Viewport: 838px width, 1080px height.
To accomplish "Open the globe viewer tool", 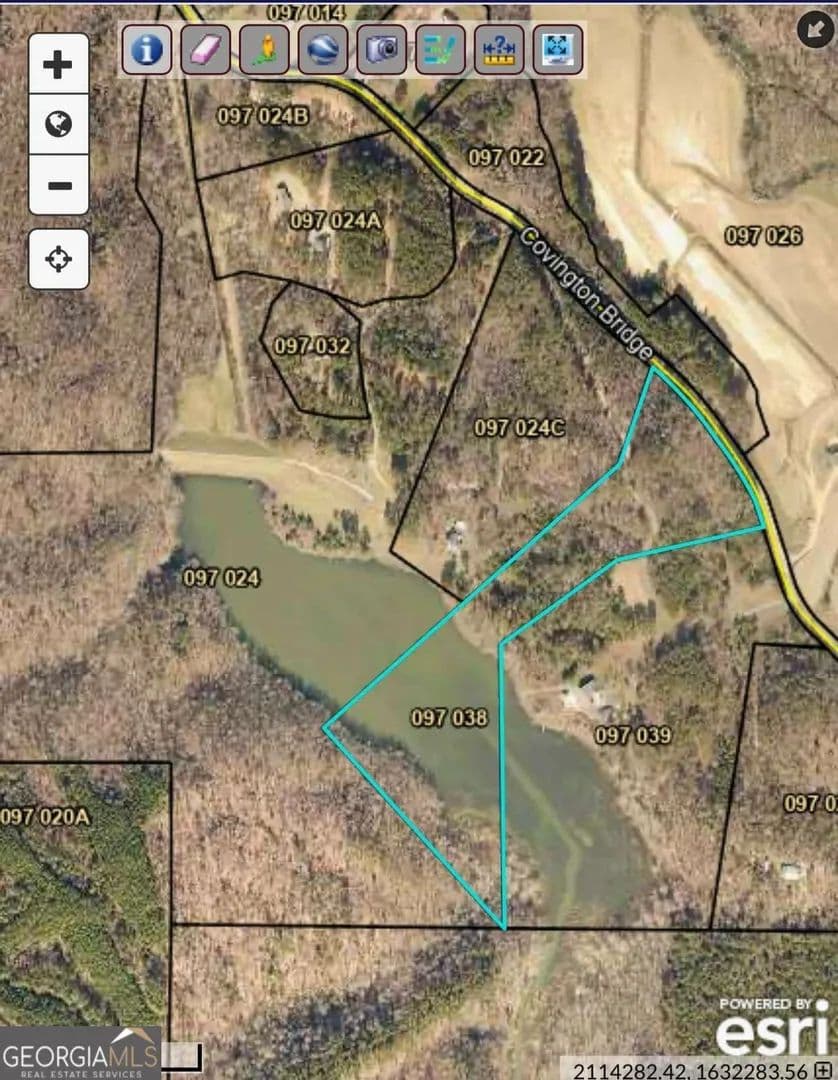I will coord(323,49).
